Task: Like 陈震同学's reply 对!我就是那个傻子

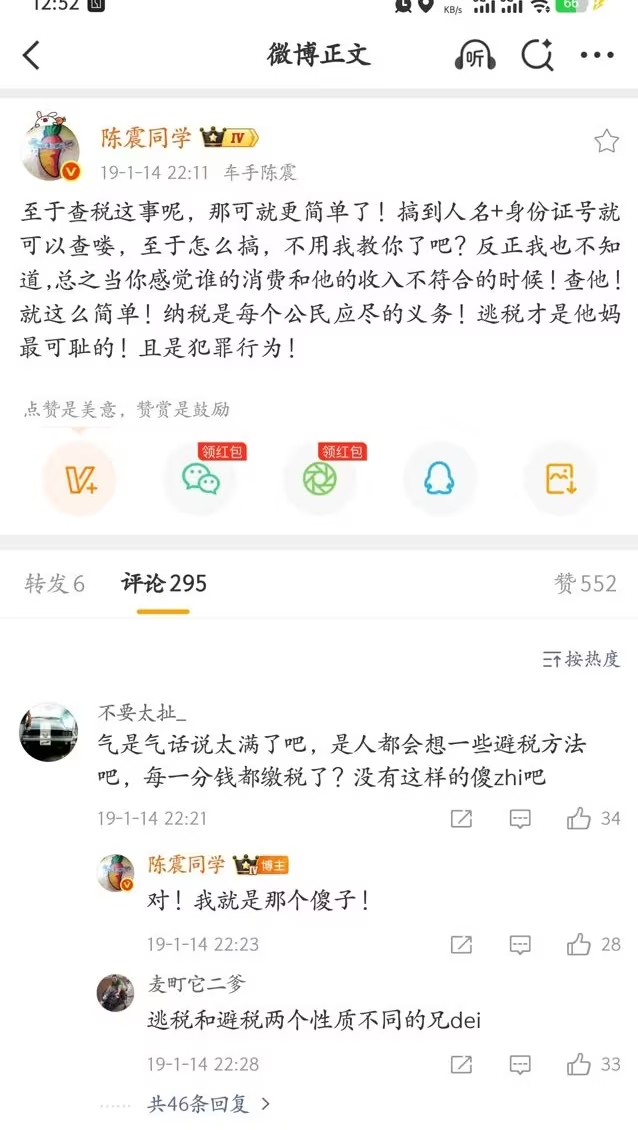Action: (580, 944)
